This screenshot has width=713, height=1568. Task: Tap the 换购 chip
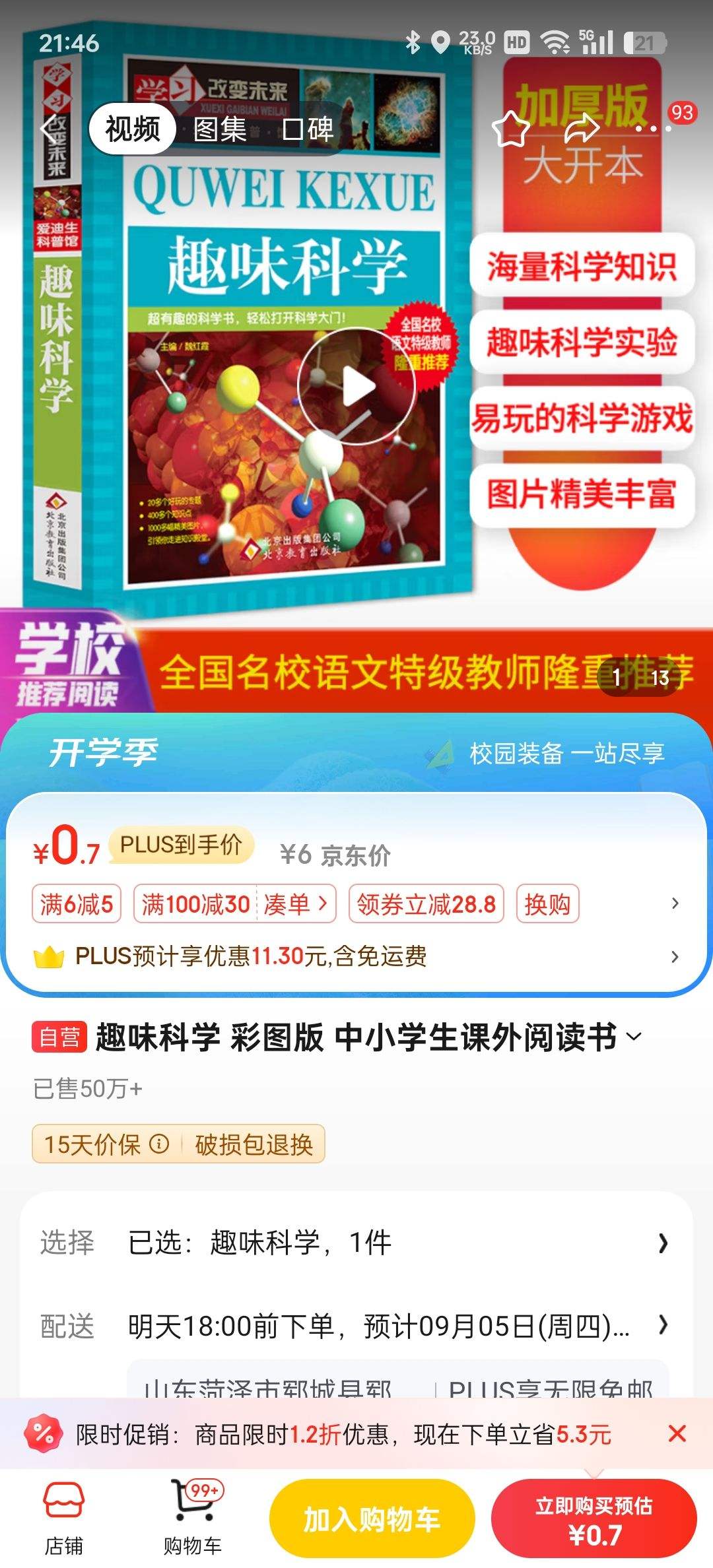(x=547, y=903)
